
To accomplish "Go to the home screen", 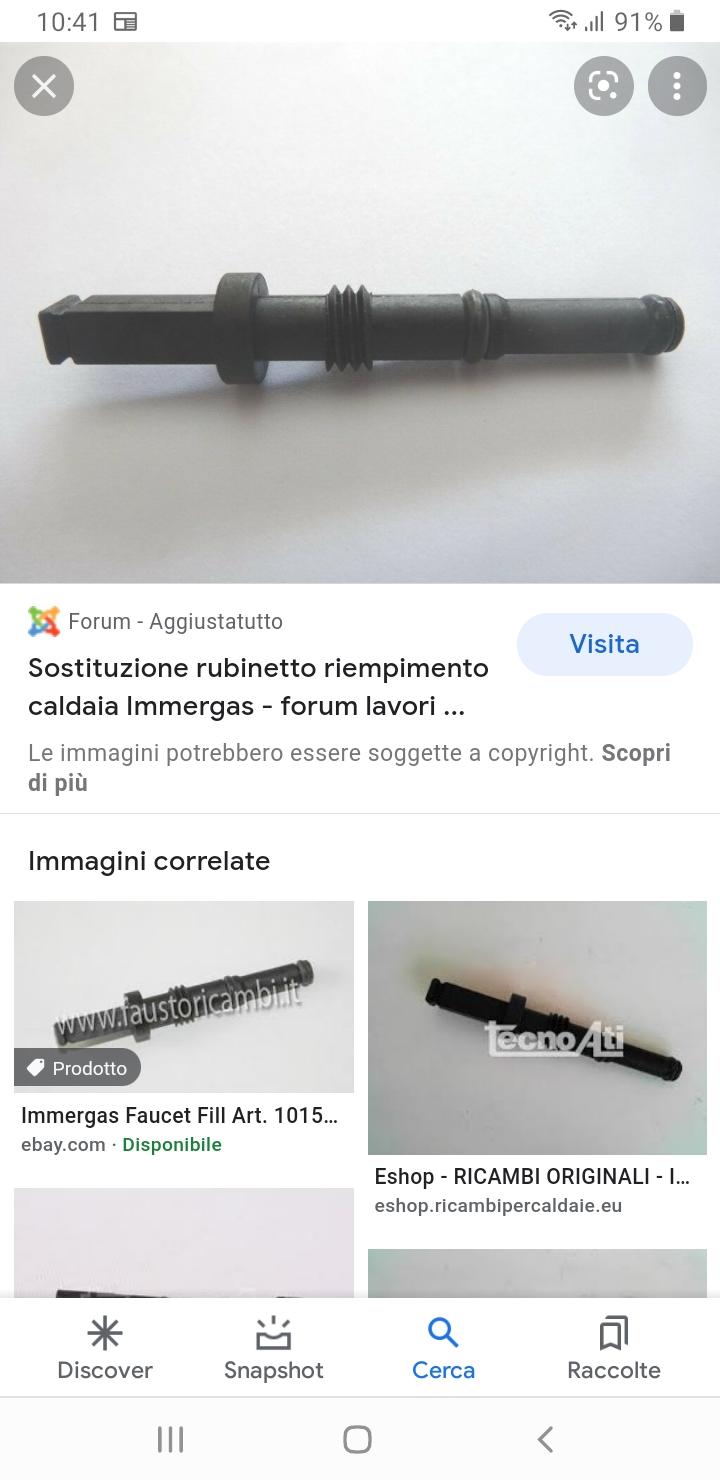I will [x=357, y=1439].
